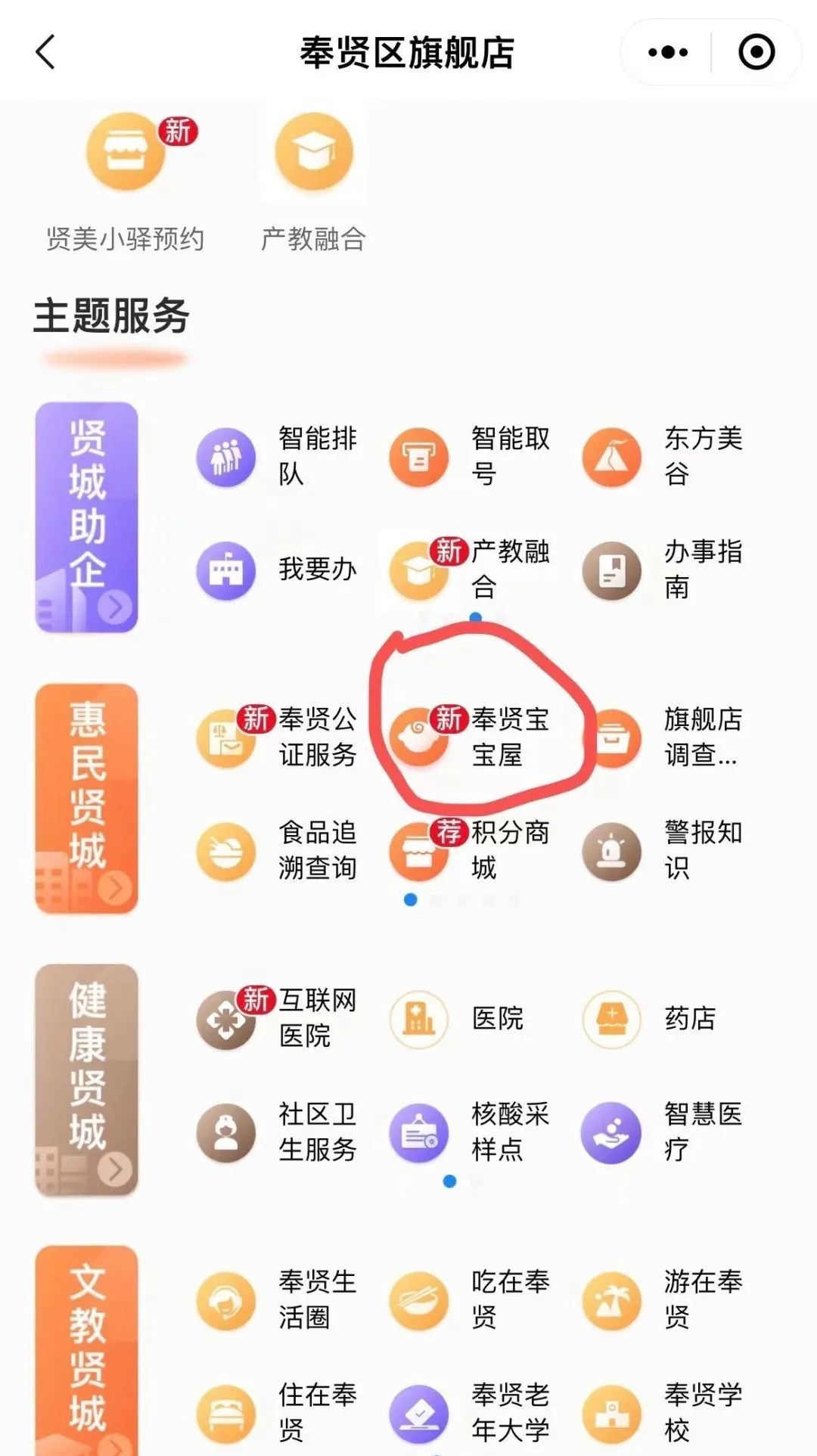Image resolution: width=817 pixels, height=1456 pixels.
Task: Open the 惠民贤城 category card
Action: 87,799
